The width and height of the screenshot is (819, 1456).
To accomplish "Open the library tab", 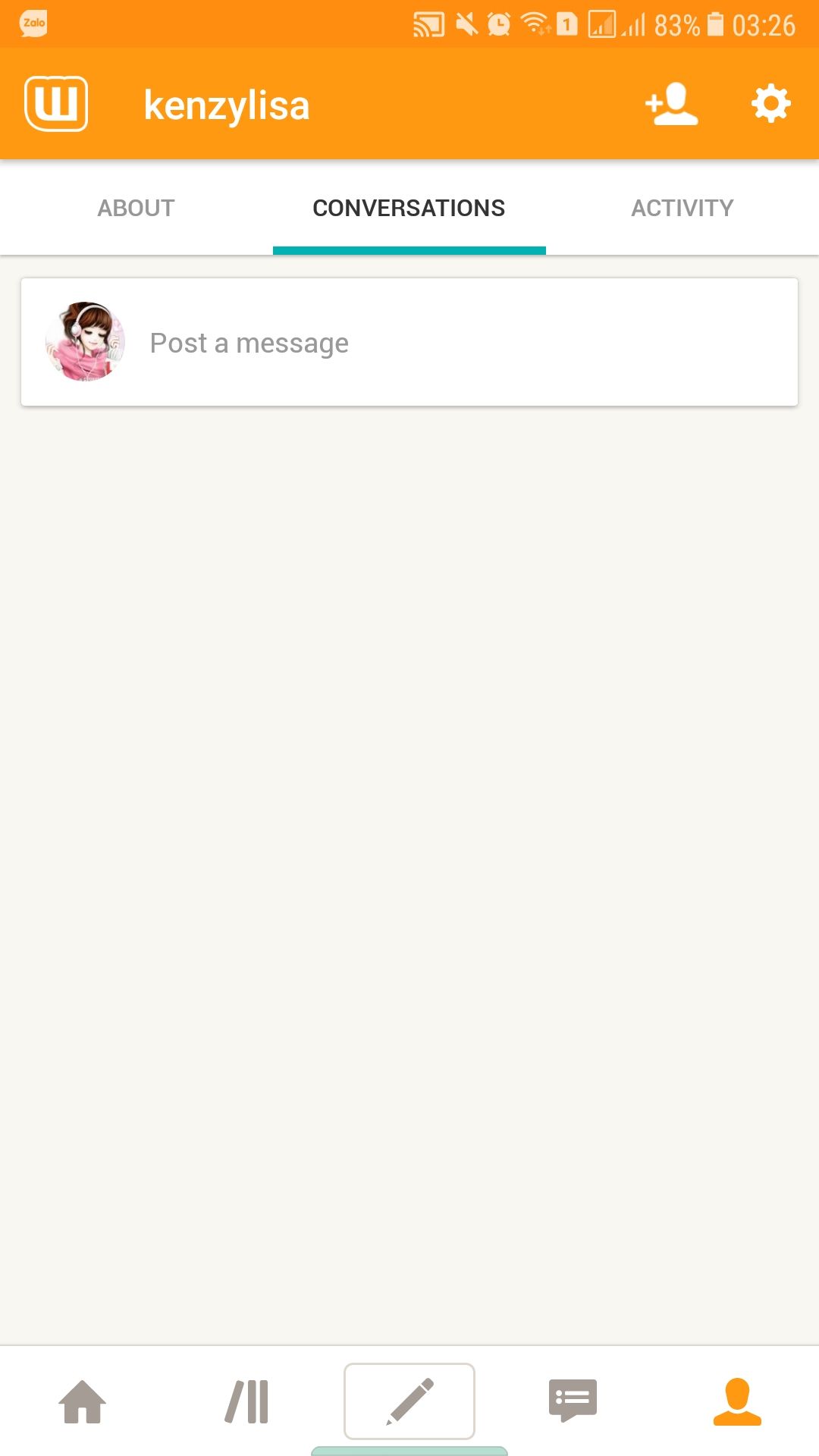I will 247,1401.
